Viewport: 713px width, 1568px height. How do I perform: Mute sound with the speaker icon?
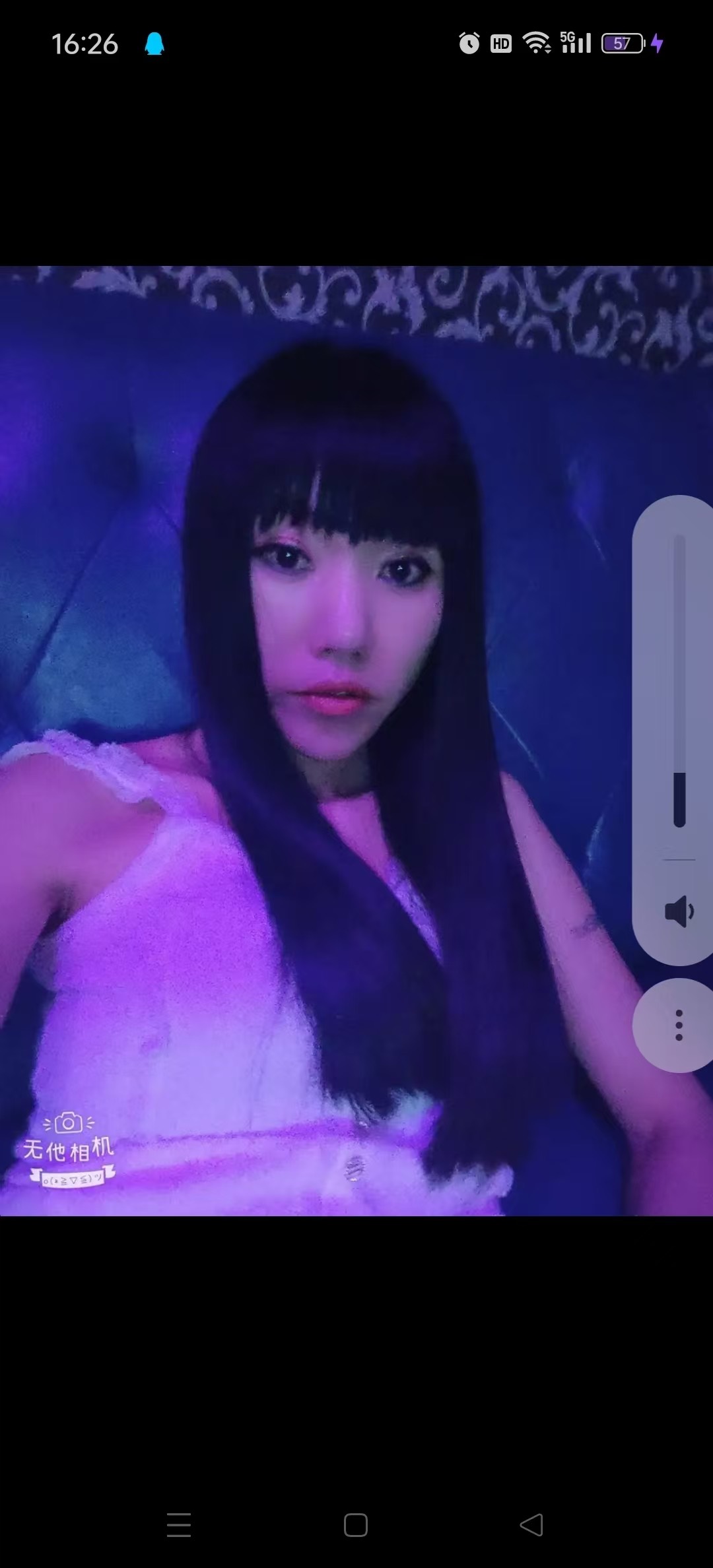pos(678,912)
